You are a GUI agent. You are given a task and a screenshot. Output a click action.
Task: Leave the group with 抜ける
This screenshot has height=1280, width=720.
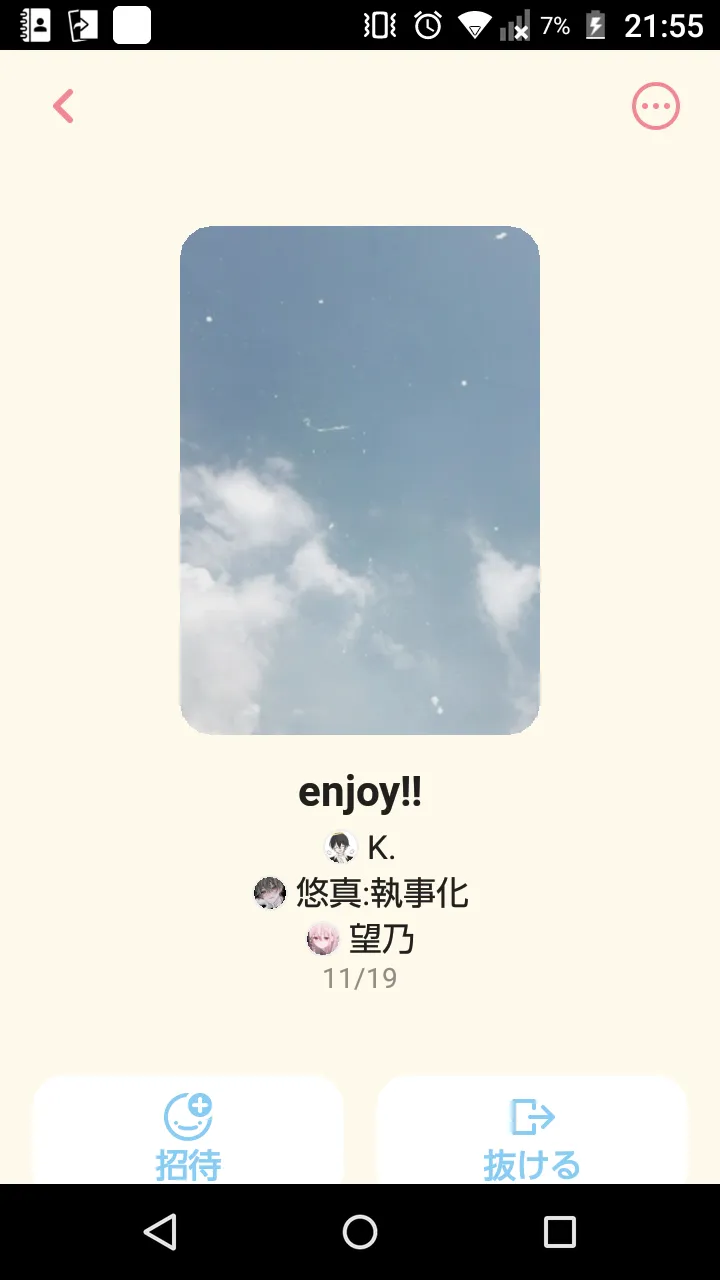coord(532,1135)
